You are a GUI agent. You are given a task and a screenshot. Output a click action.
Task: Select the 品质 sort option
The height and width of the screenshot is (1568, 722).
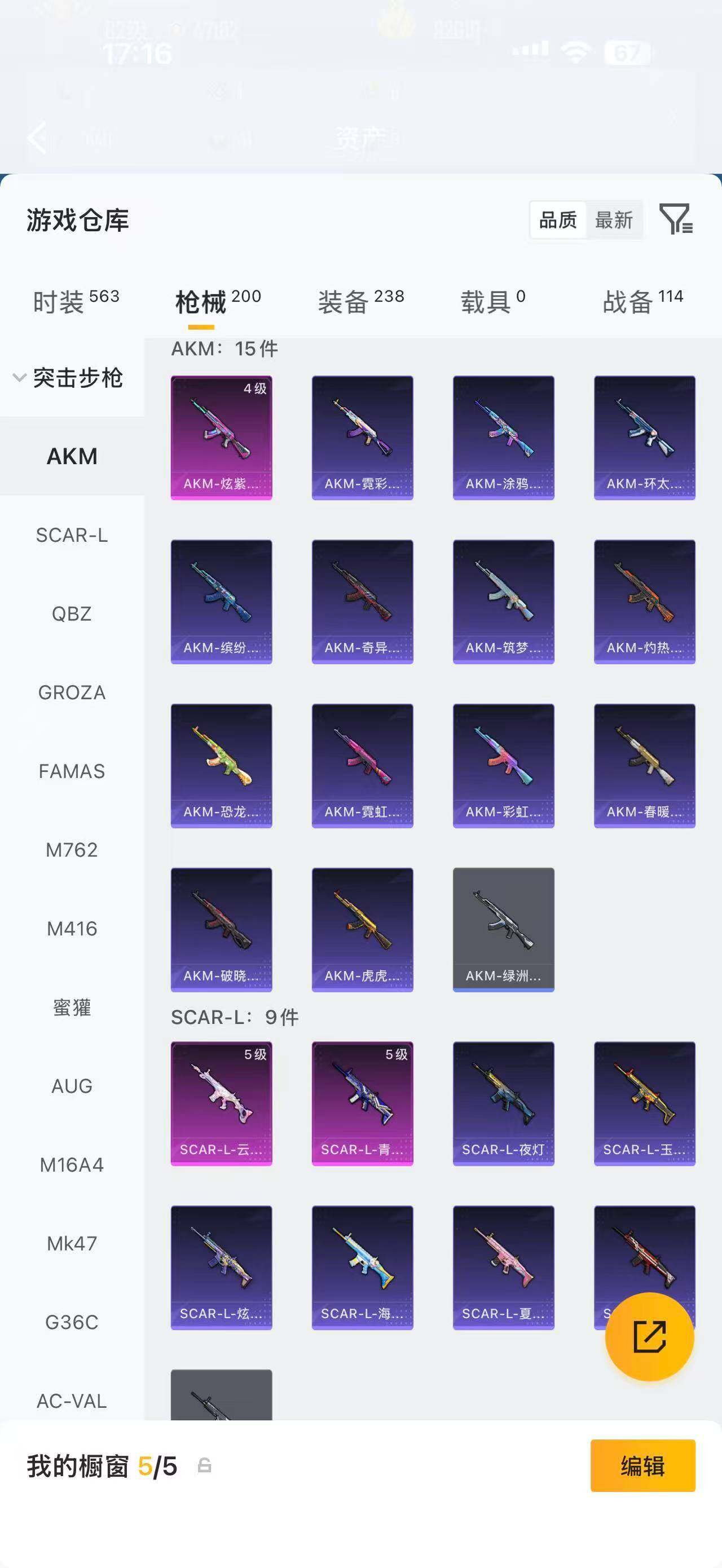[558, 220]
